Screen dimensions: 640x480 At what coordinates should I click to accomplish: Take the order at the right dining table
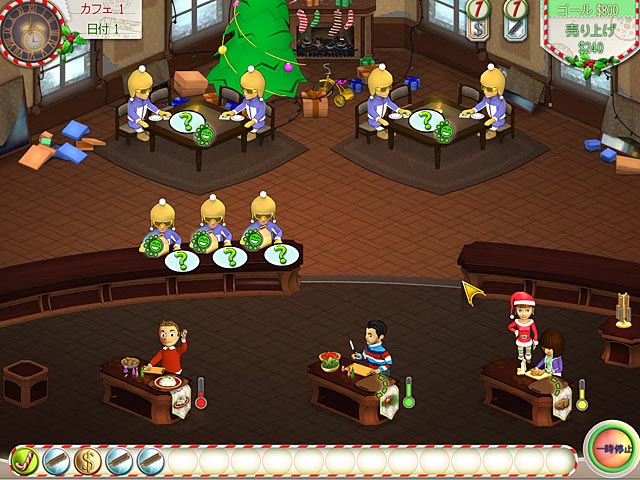[425, 121]
